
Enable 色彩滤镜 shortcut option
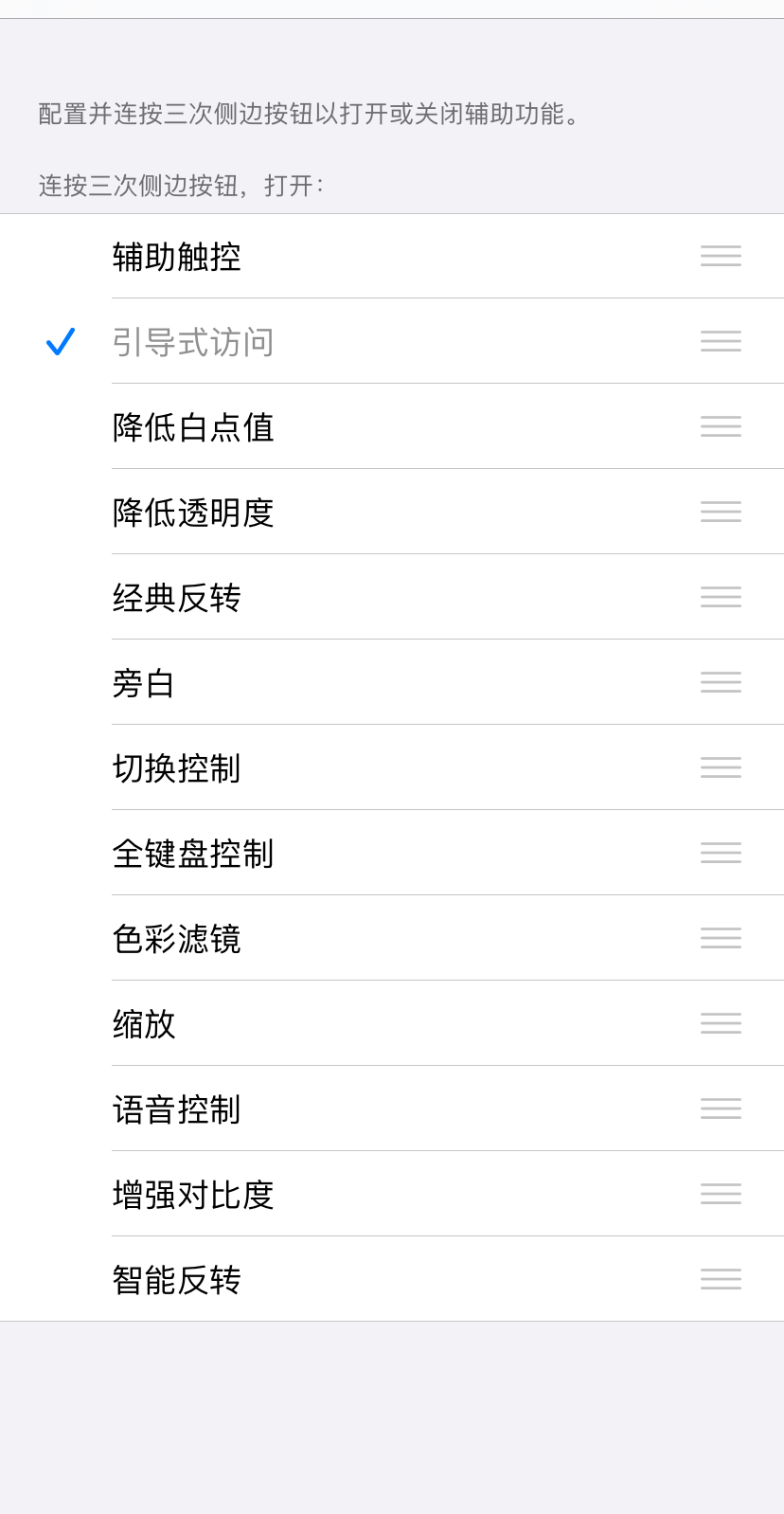point(177,939)
